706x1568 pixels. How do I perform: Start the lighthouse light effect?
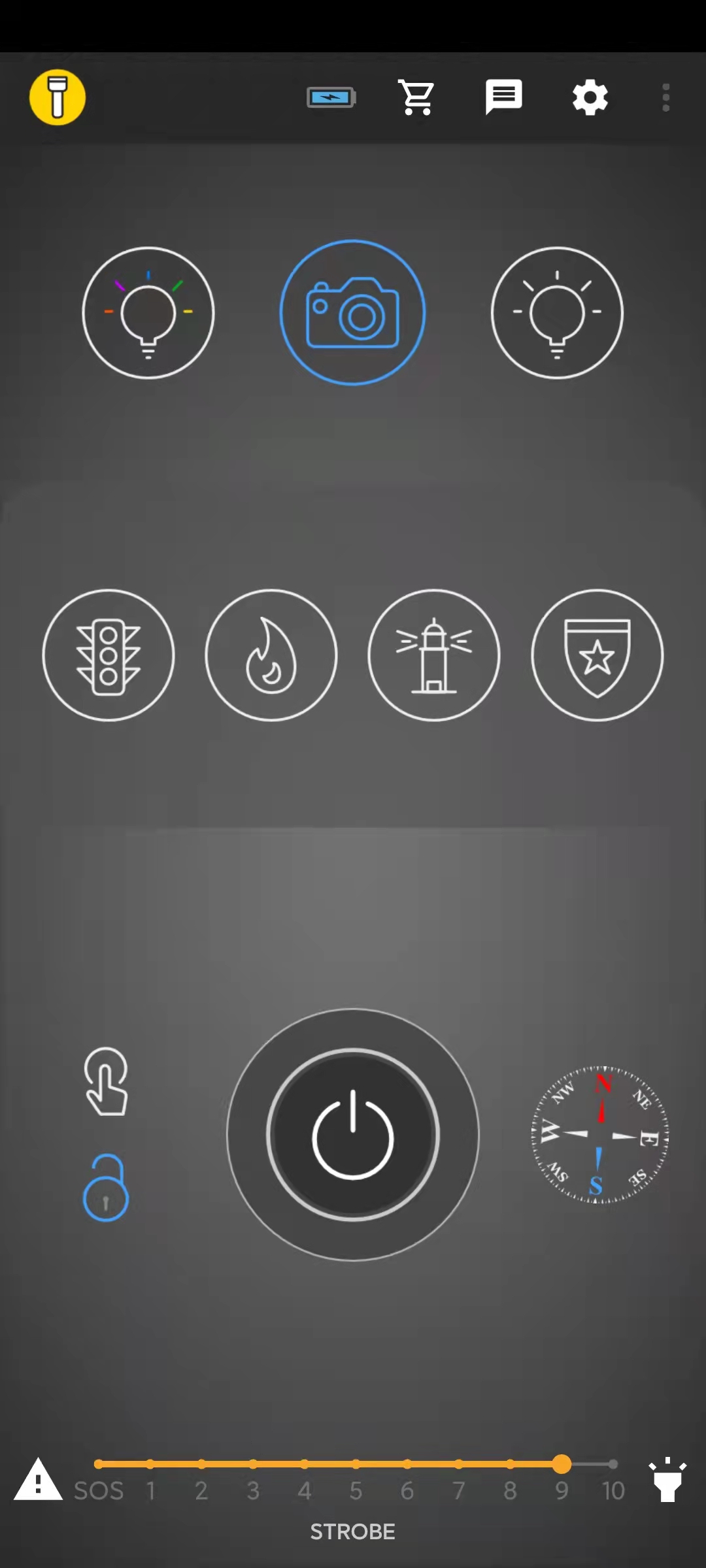coord(434,655)
